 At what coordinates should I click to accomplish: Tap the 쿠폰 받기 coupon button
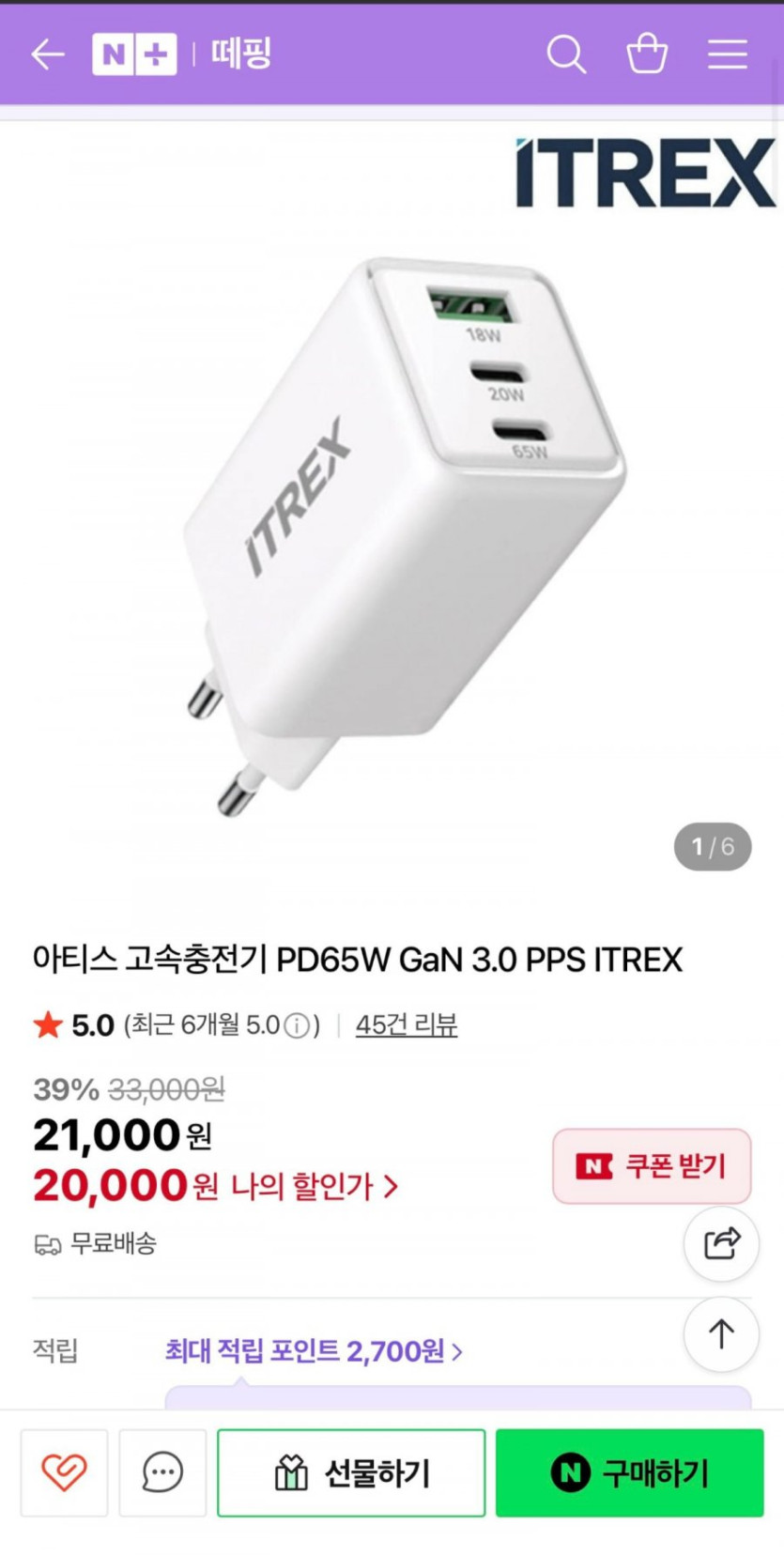(652, 1166)
